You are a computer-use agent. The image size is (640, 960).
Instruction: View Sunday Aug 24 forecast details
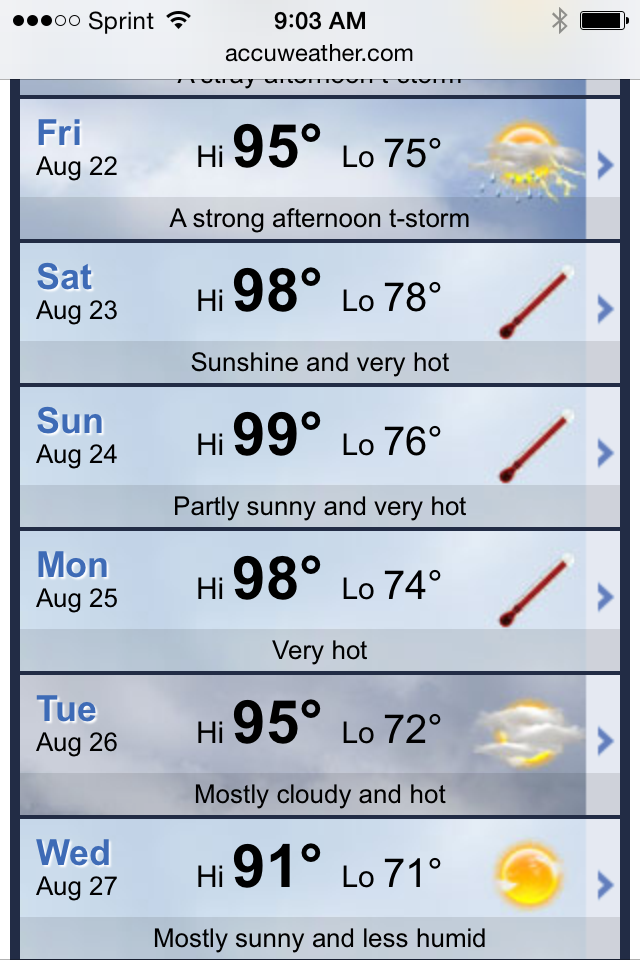[320, 456]
